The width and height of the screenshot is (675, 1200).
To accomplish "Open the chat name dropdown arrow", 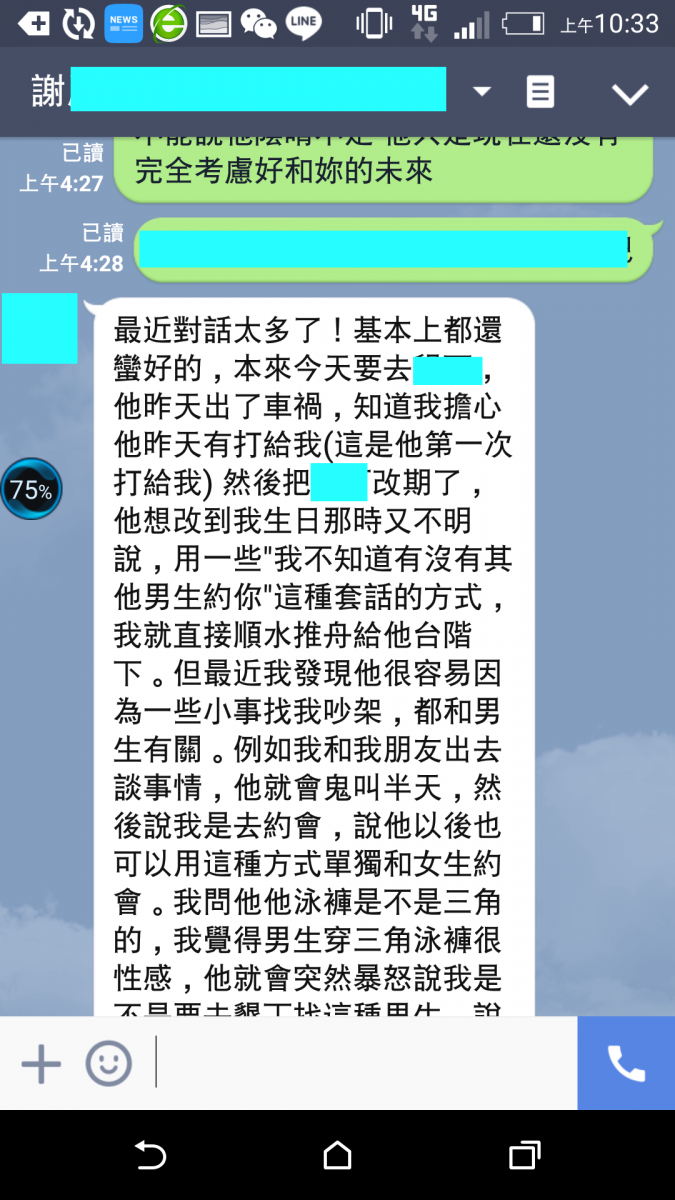I will click(482, 92).
